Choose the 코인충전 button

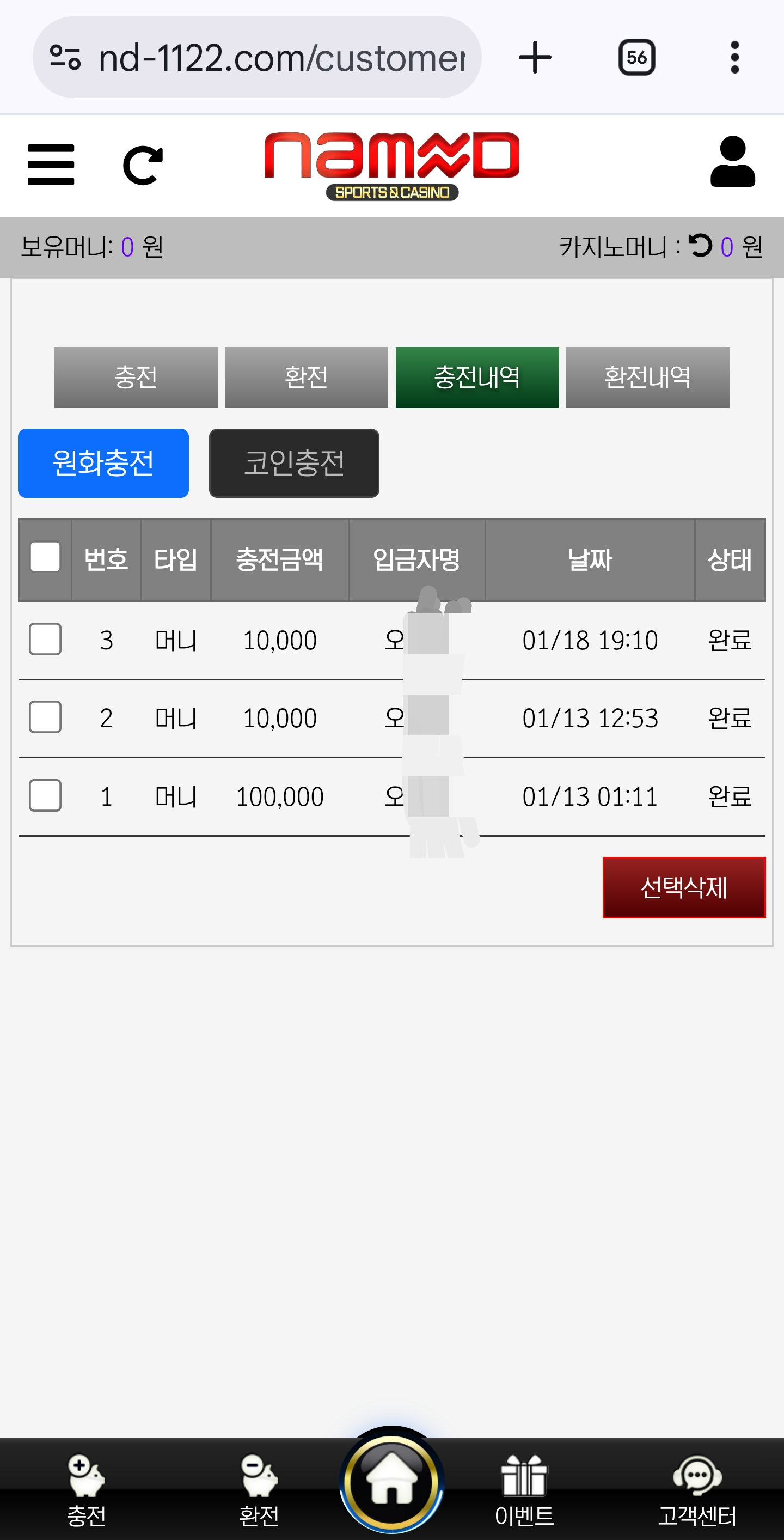[x=294, y=462]
